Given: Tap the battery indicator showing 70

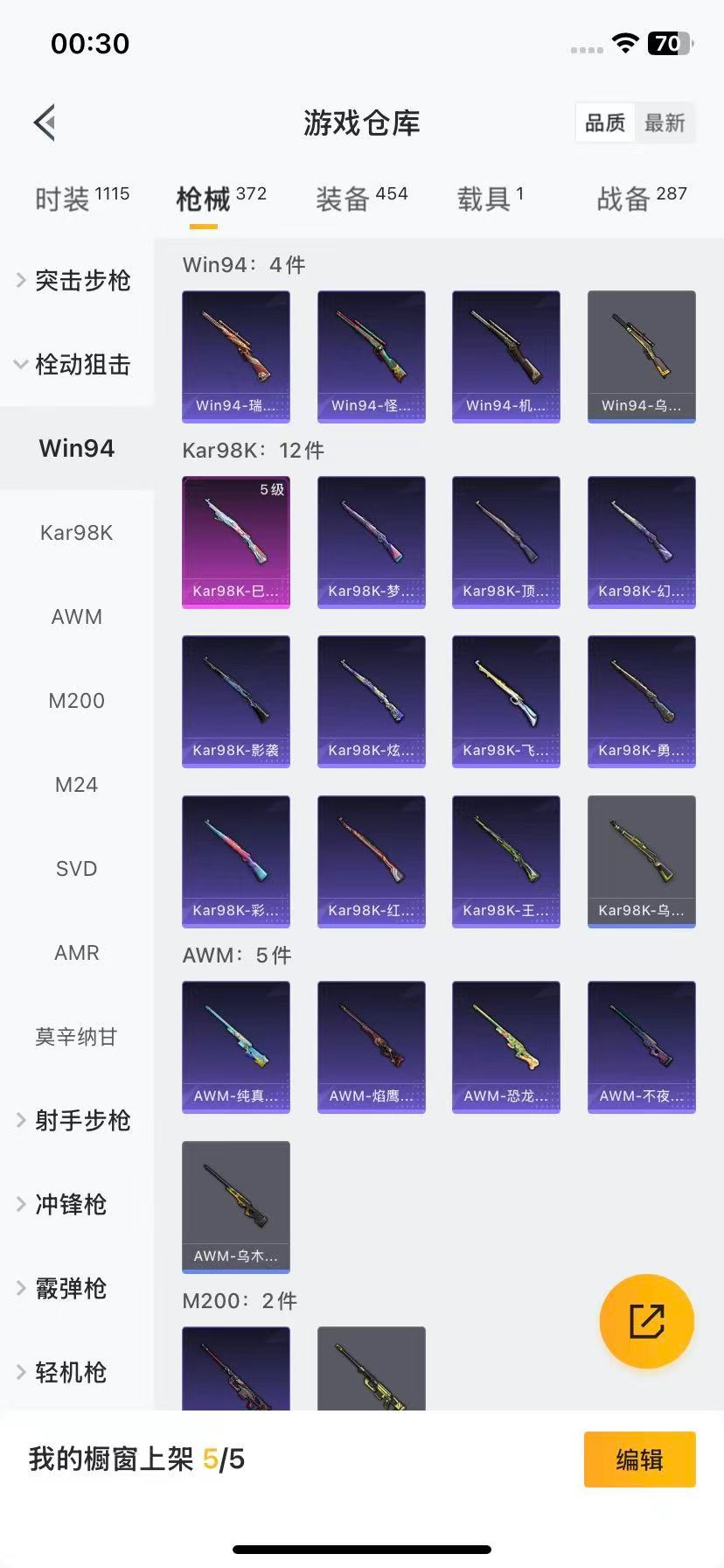Looking at the screenshot, I should [670, 42].
